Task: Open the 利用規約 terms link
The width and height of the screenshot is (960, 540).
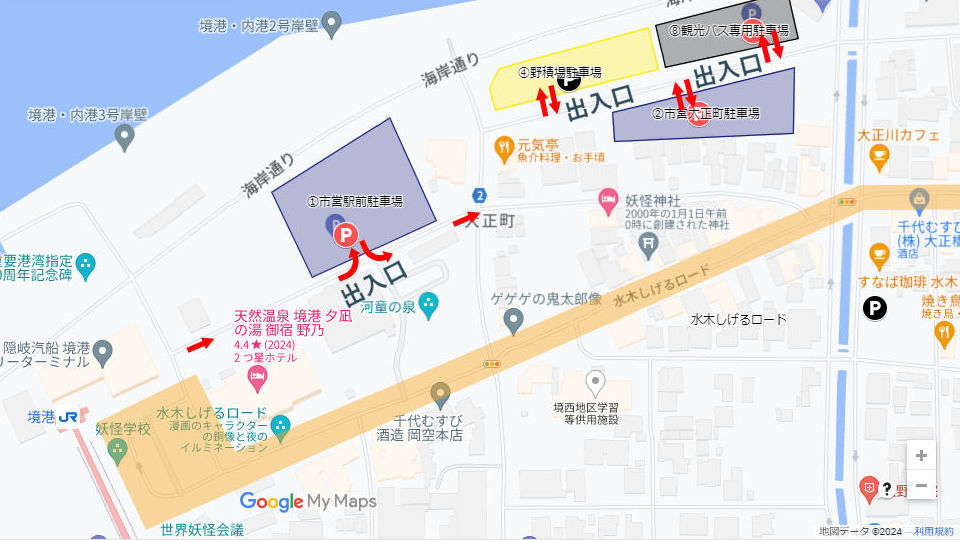Action: pyautogui.click(x=934, y=531)
